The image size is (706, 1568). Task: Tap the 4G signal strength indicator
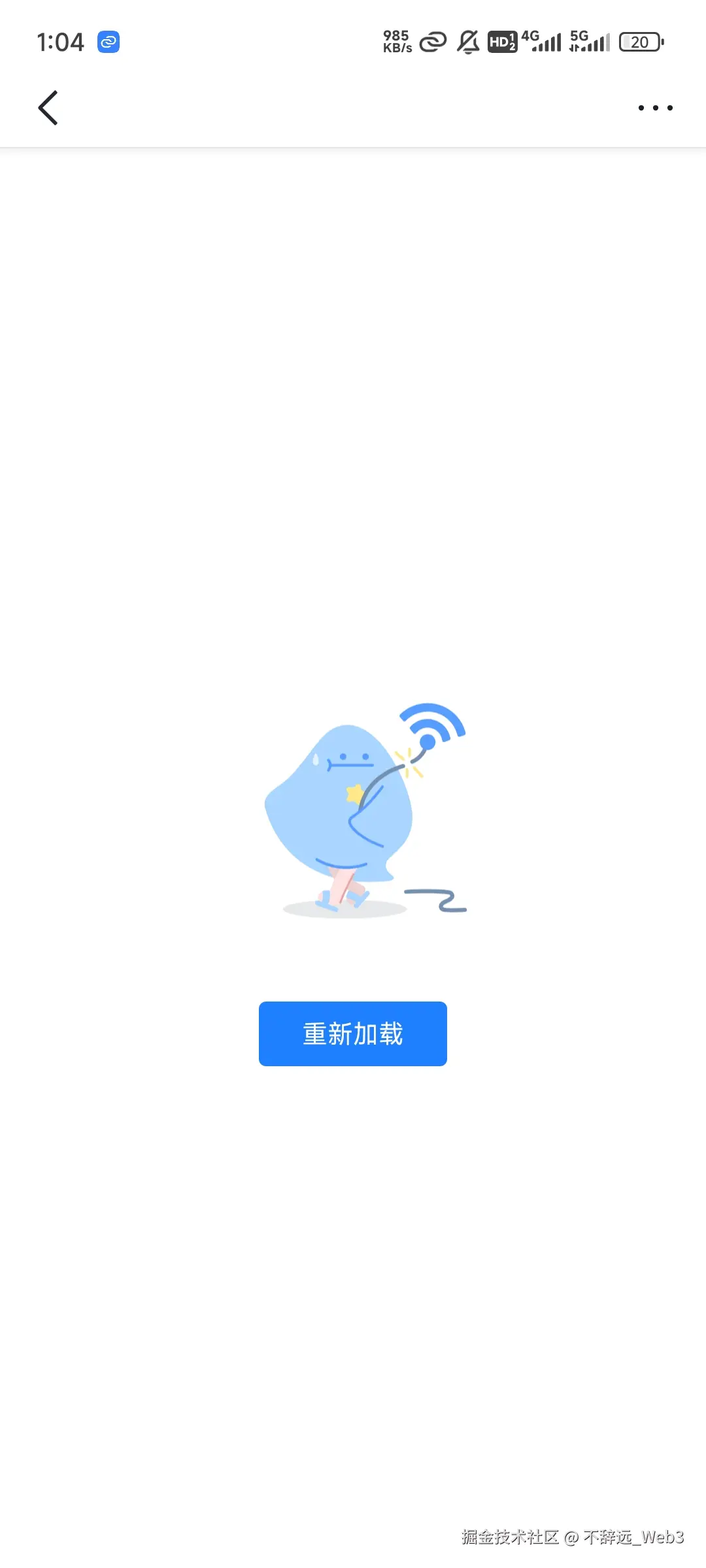click(541, 41)
